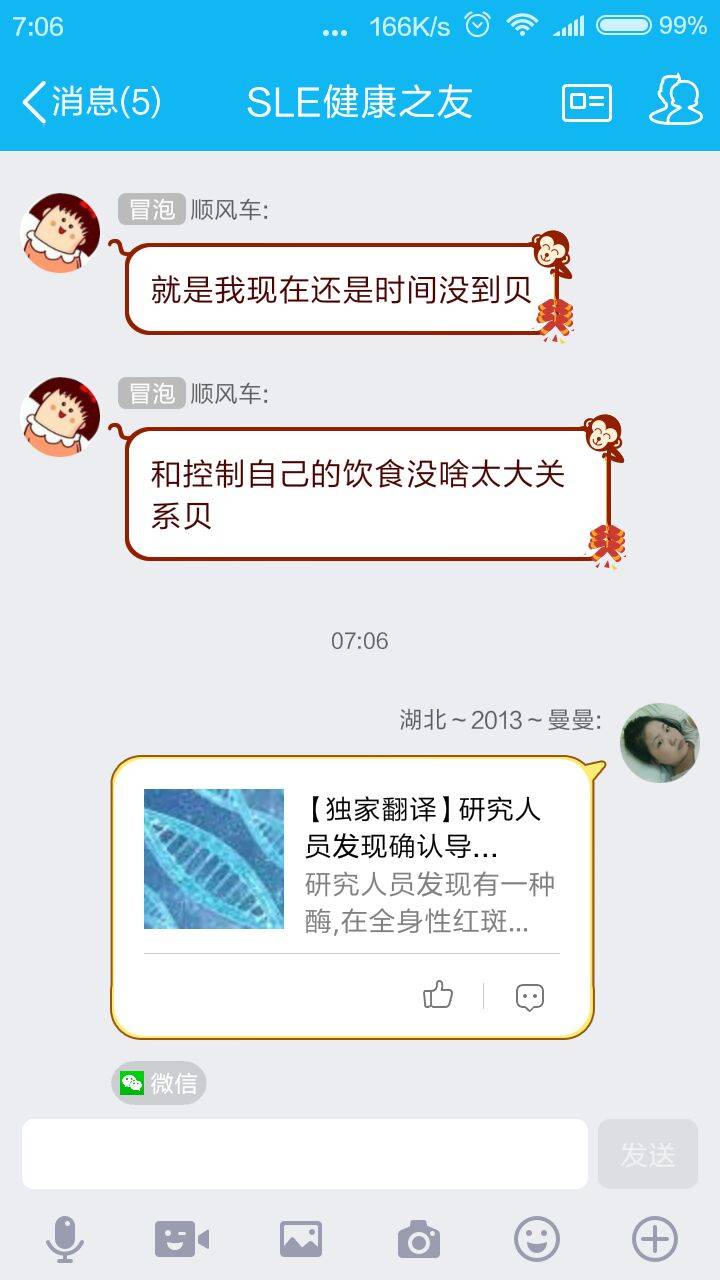
Task: Open the shared 独家翻译 article card
Action: click(350, 860)
